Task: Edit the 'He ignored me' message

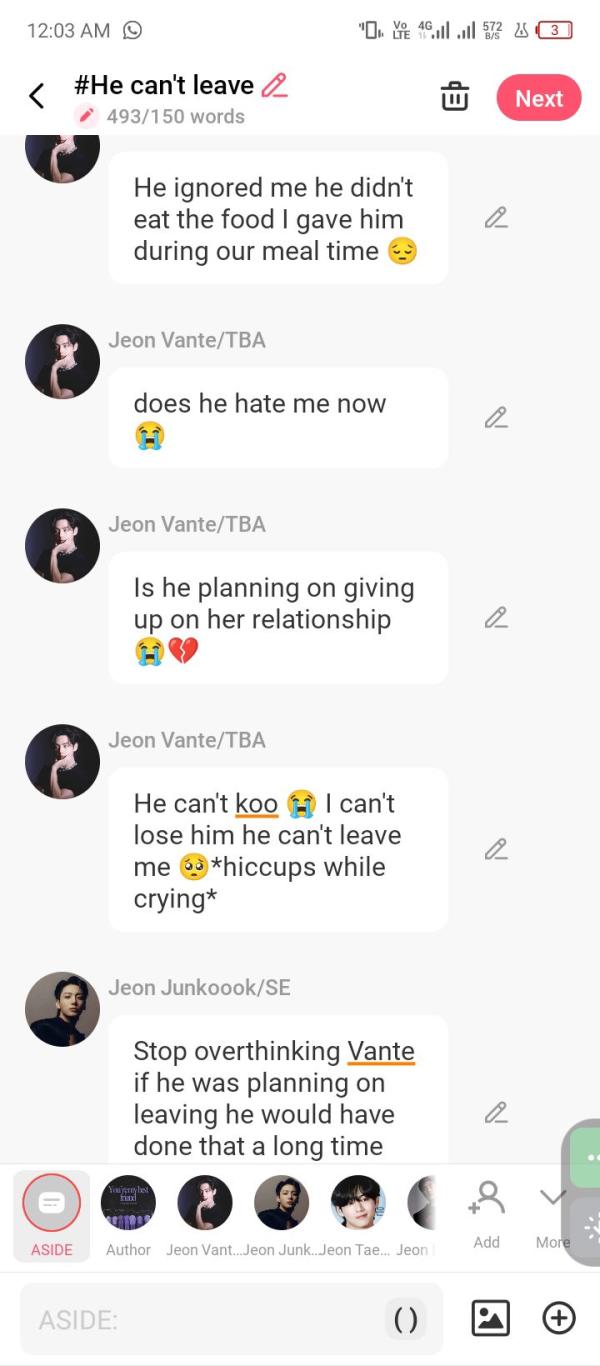Action: coord(496,217)
